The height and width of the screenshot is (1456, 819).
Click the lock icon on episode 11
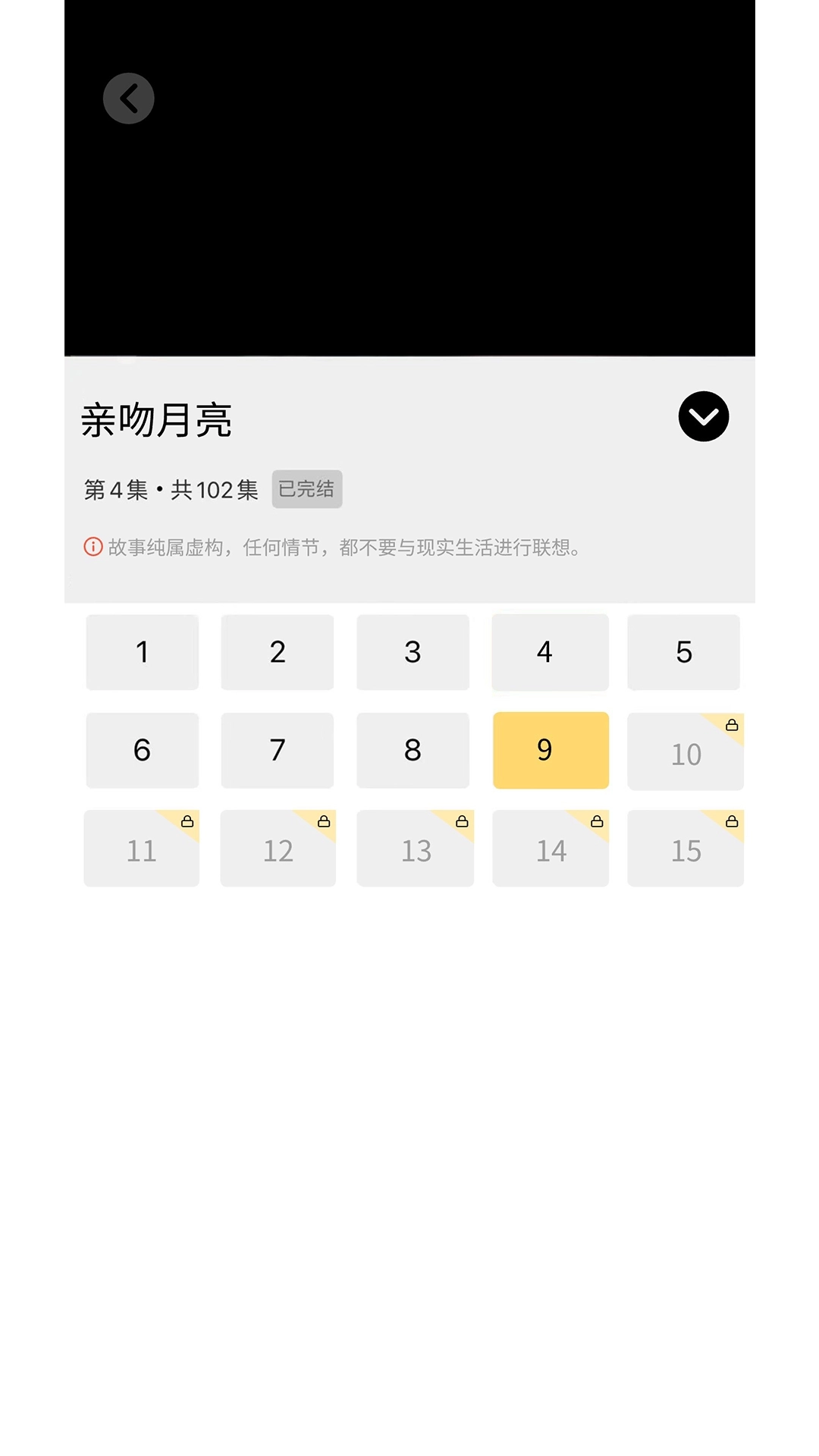(187, 821)
